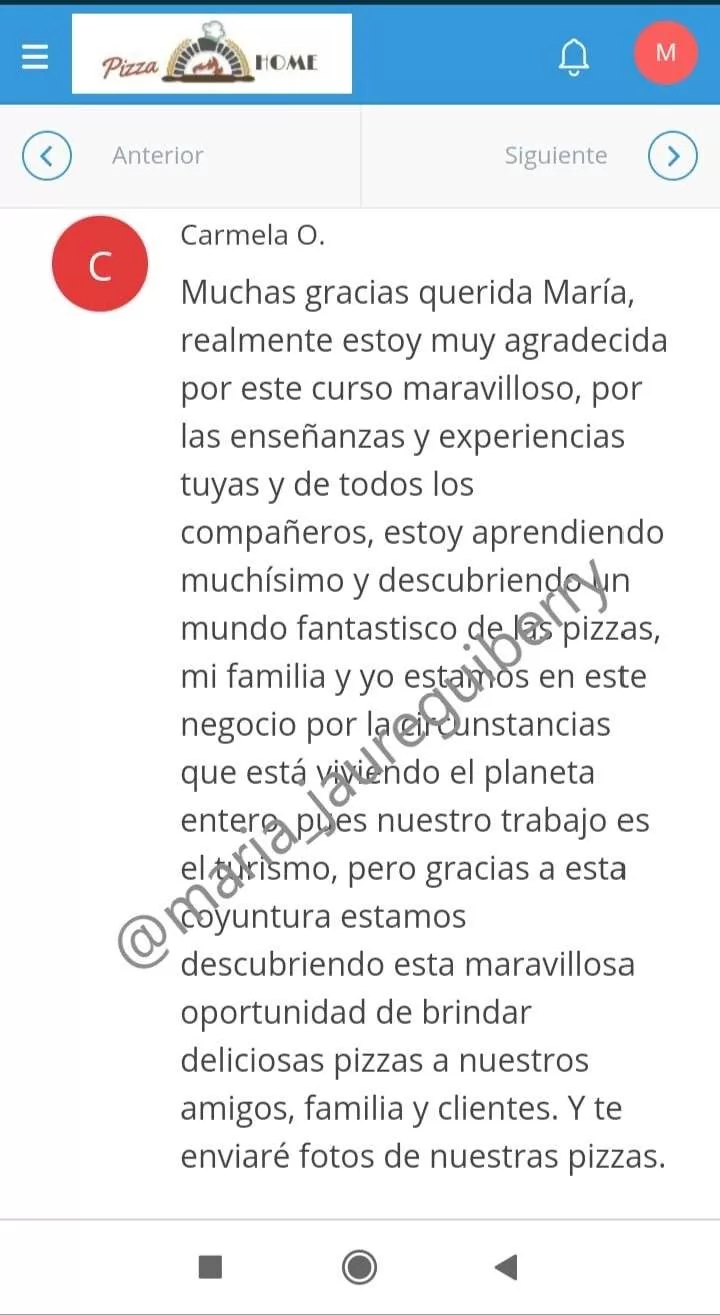Switch to the Anterior navigation tab
Viewport: 720px width, 1315px height.
(x=157, y=155)
